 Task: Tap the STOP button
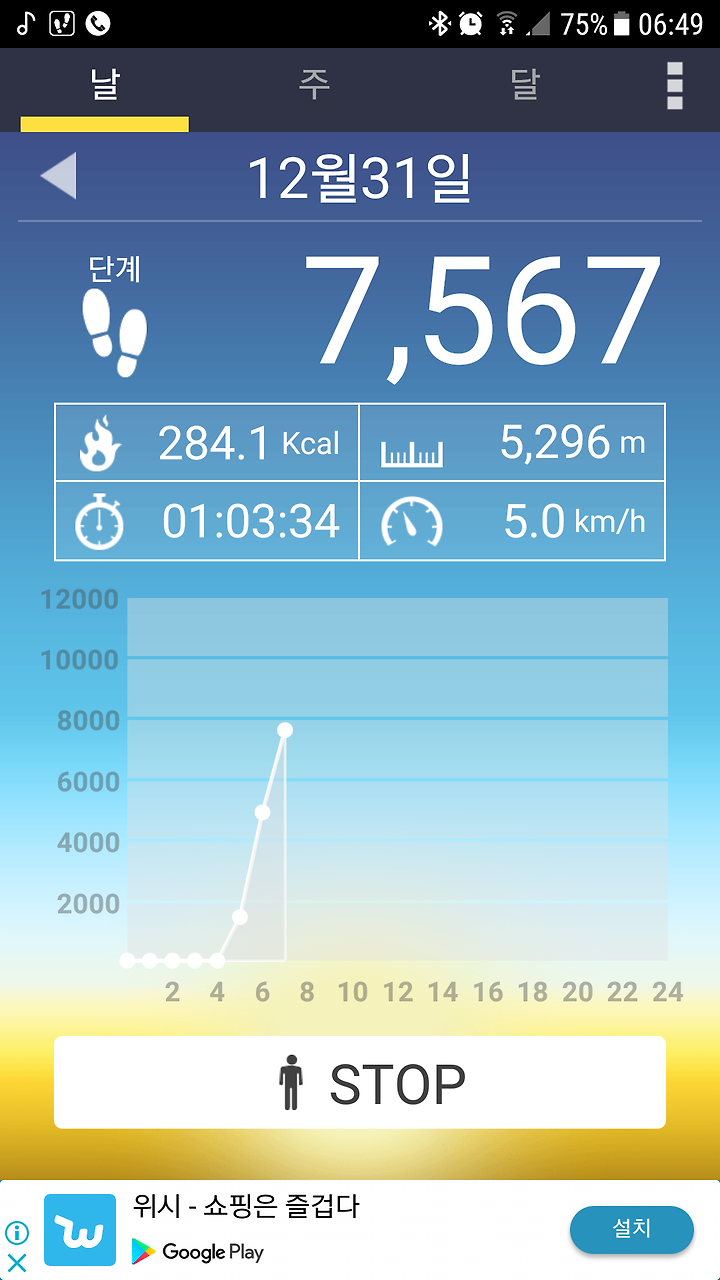point(360,1083)
